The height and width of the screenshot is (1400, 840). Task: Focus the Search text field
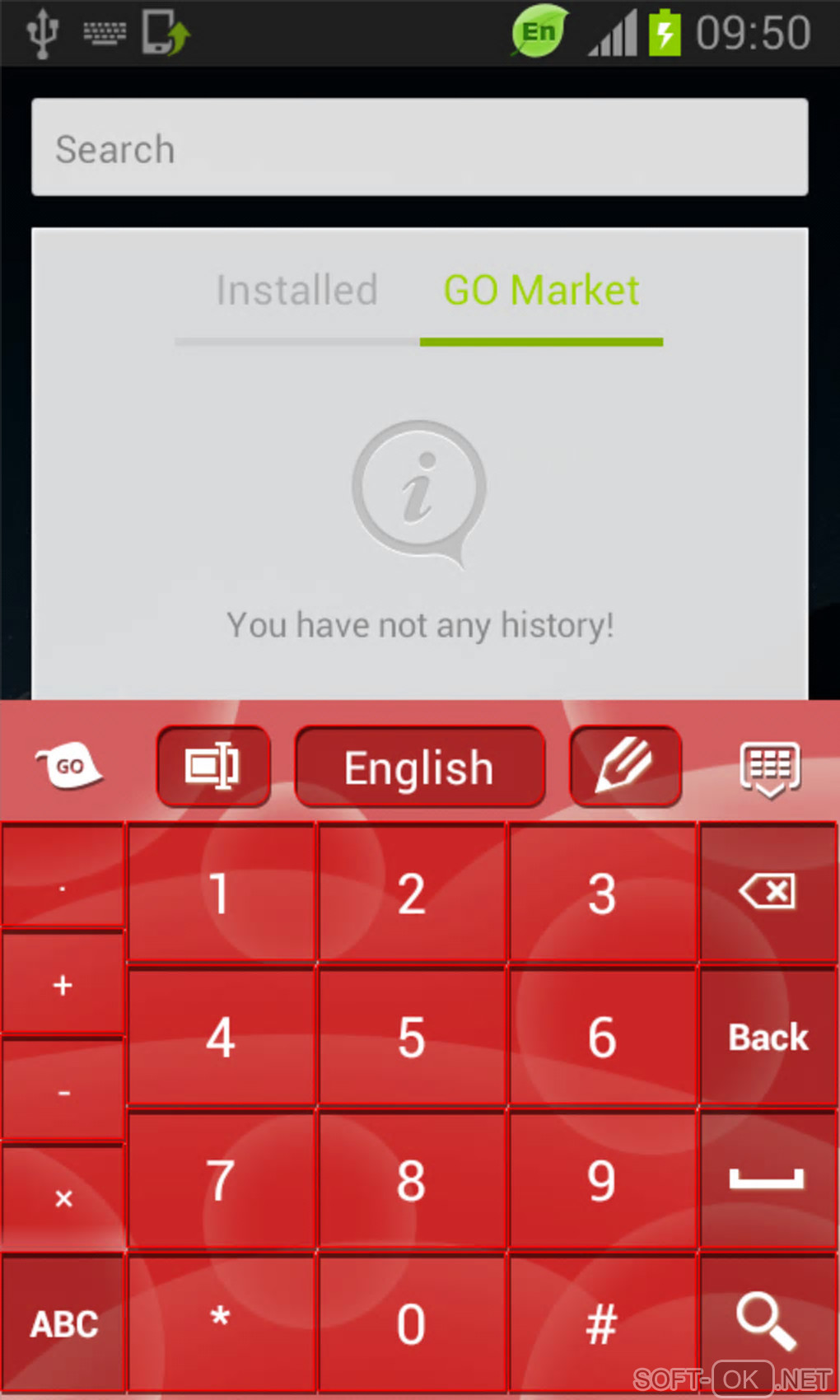coord(419,148)
